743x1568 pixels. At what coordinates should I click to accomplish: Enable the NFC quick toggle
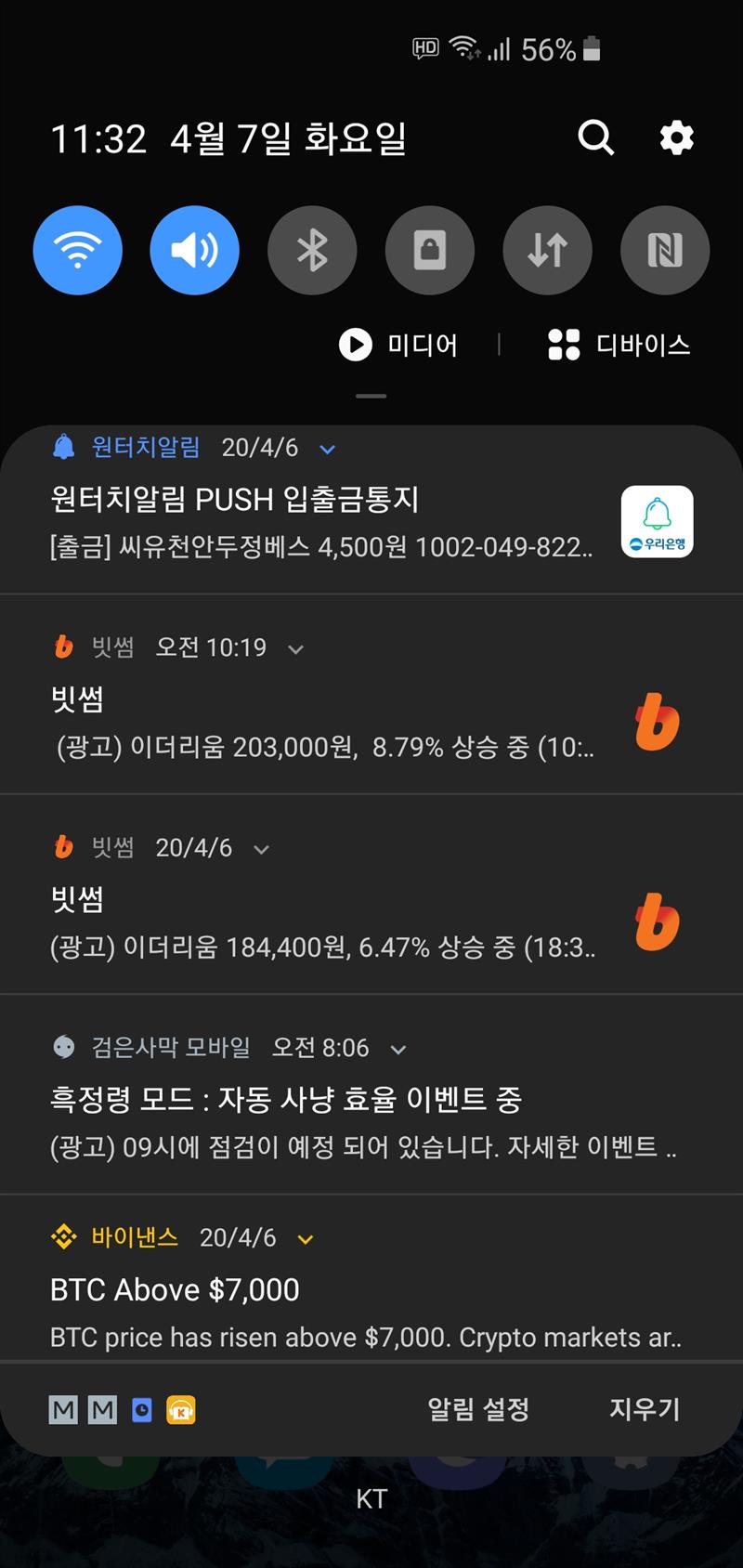click(x=665, y=250)
